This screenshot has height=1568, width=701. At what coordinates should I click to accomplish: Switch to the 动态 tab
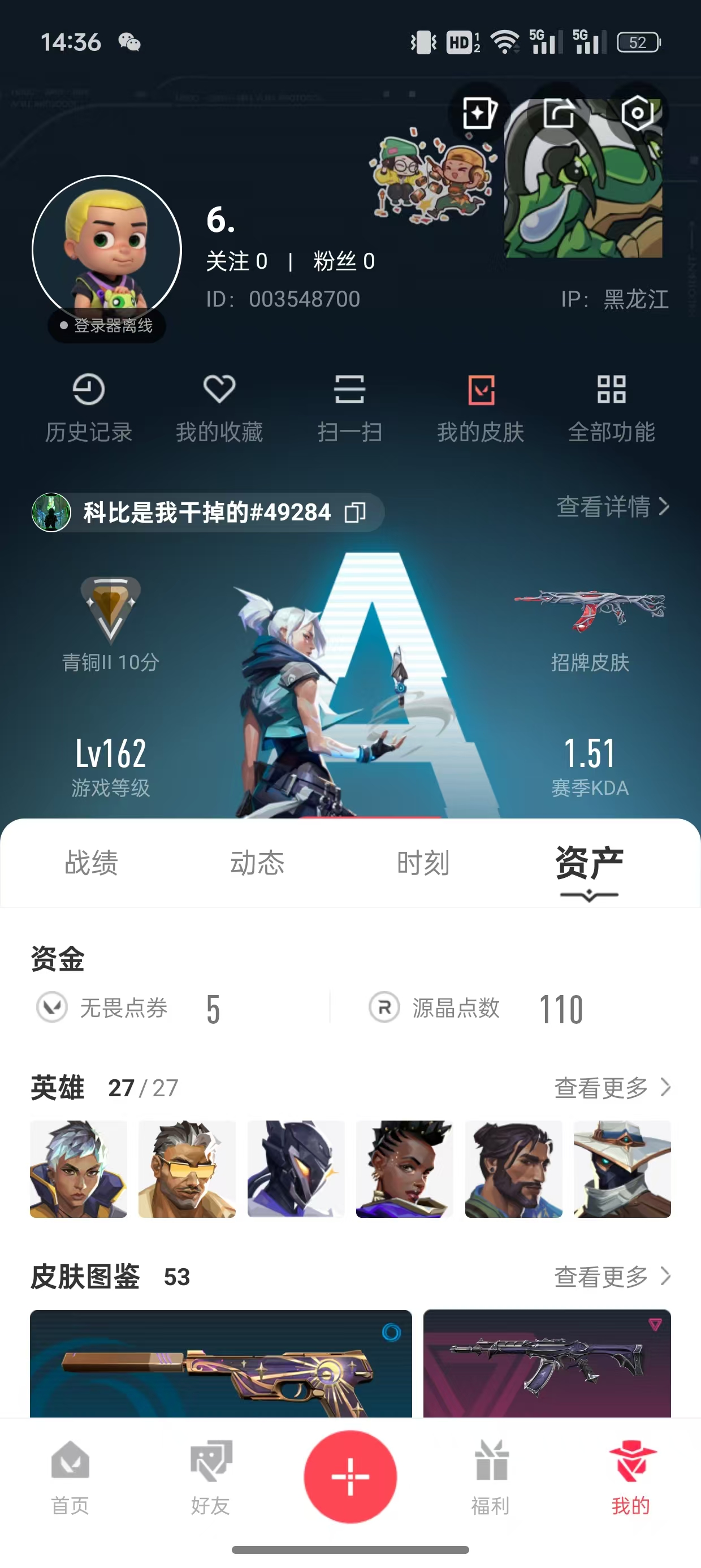[257, 863]
